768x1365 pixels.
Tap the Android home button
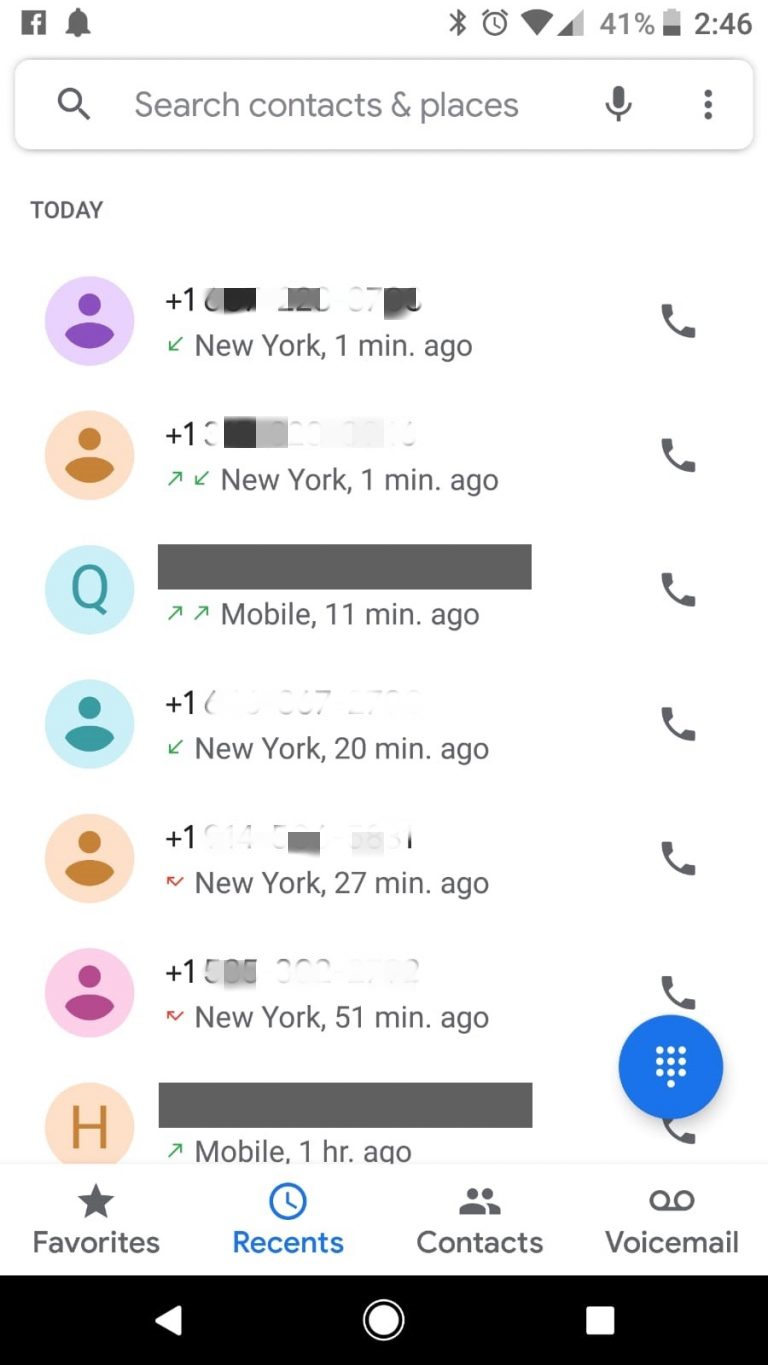pos(383,1318)
